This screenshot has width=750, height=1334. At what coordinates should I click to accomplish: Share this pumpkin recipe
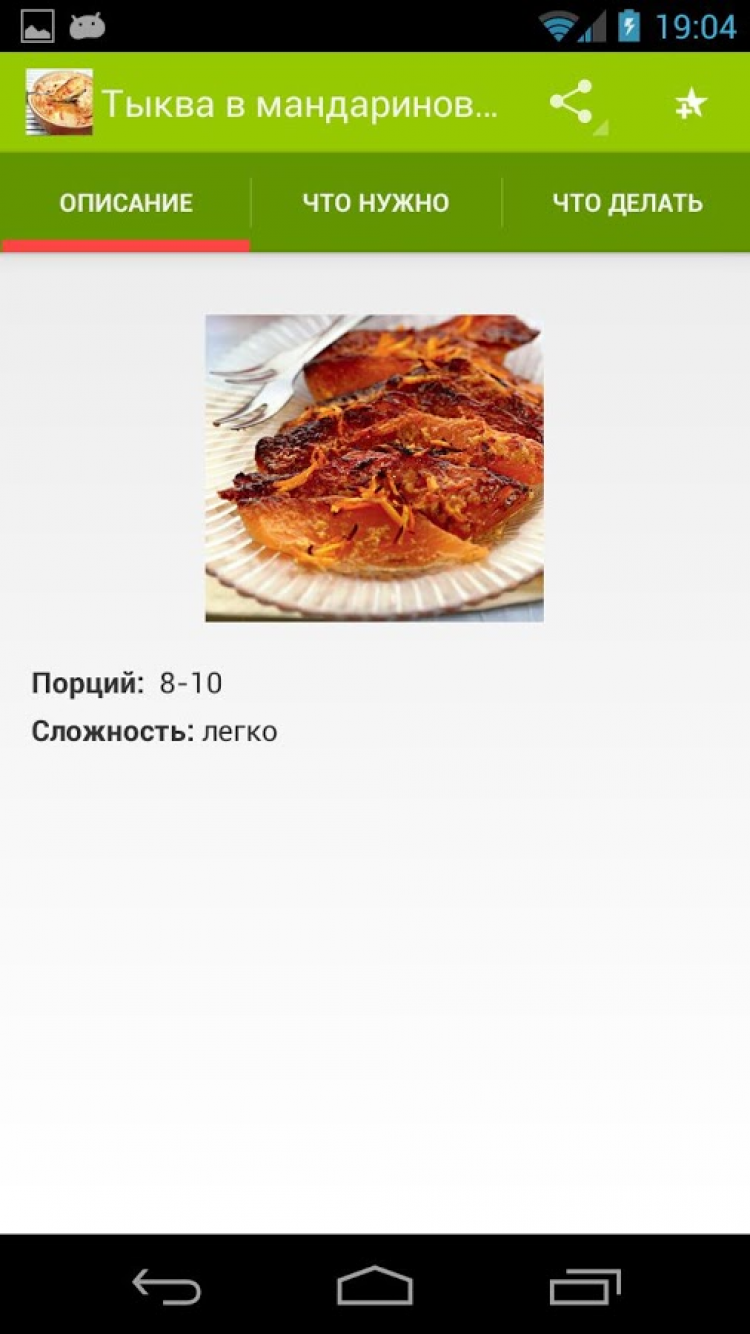(x=572, y=103)
